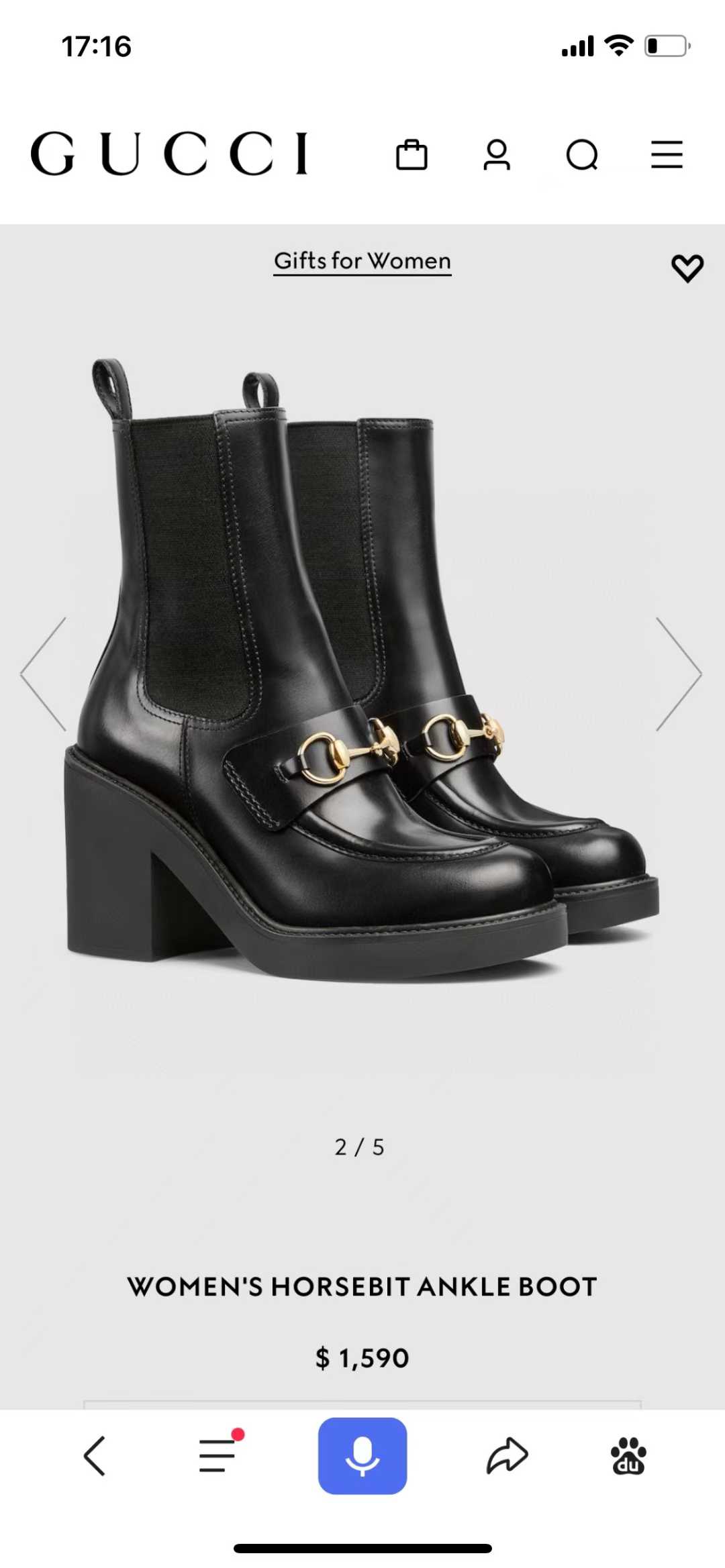Open the hamburger menu
The width and height of the screenshot is (725, 1568).
[x=667, y=155]
